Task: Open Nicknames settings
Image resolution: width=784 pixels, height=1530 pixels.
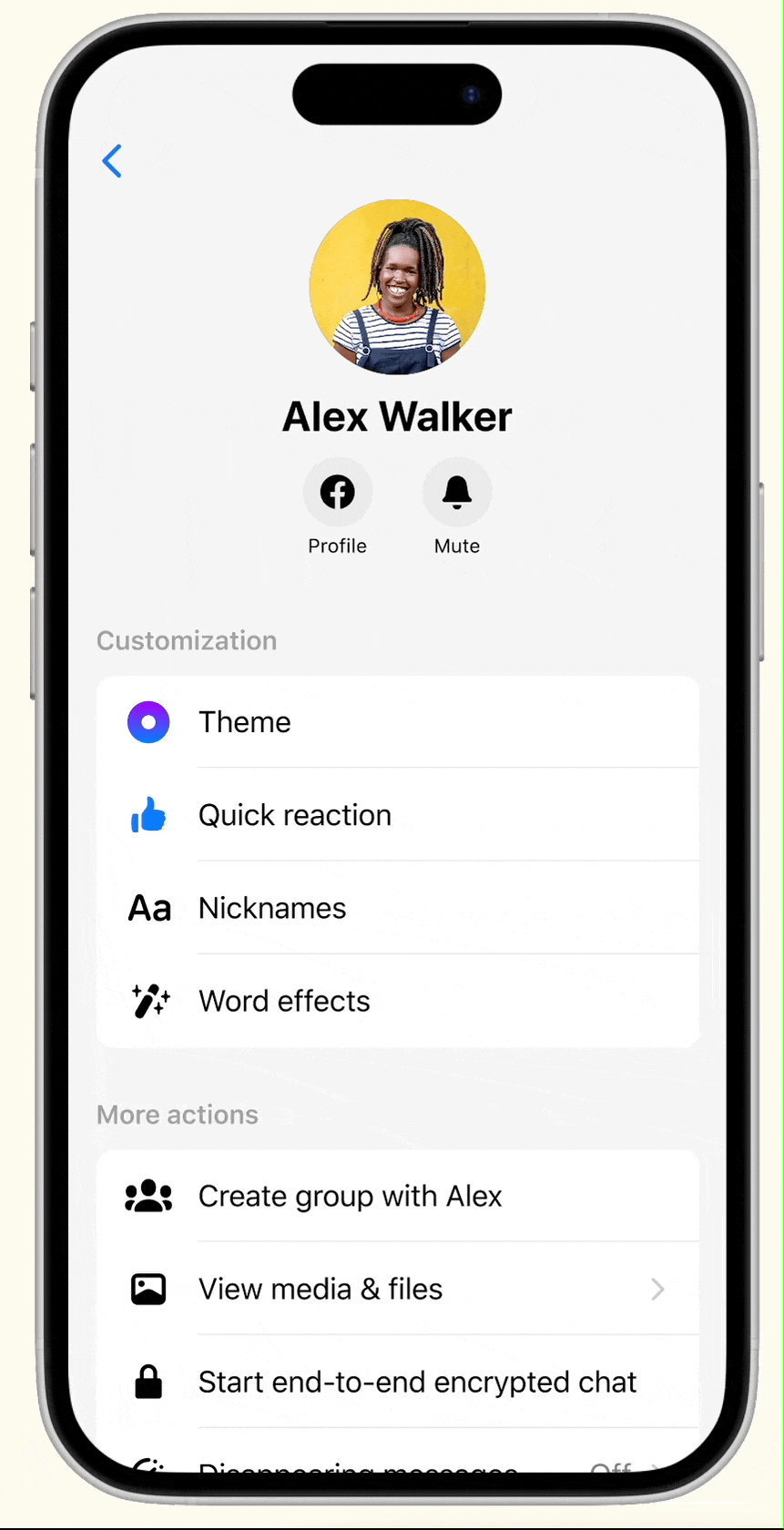Action: click(397, 908)
